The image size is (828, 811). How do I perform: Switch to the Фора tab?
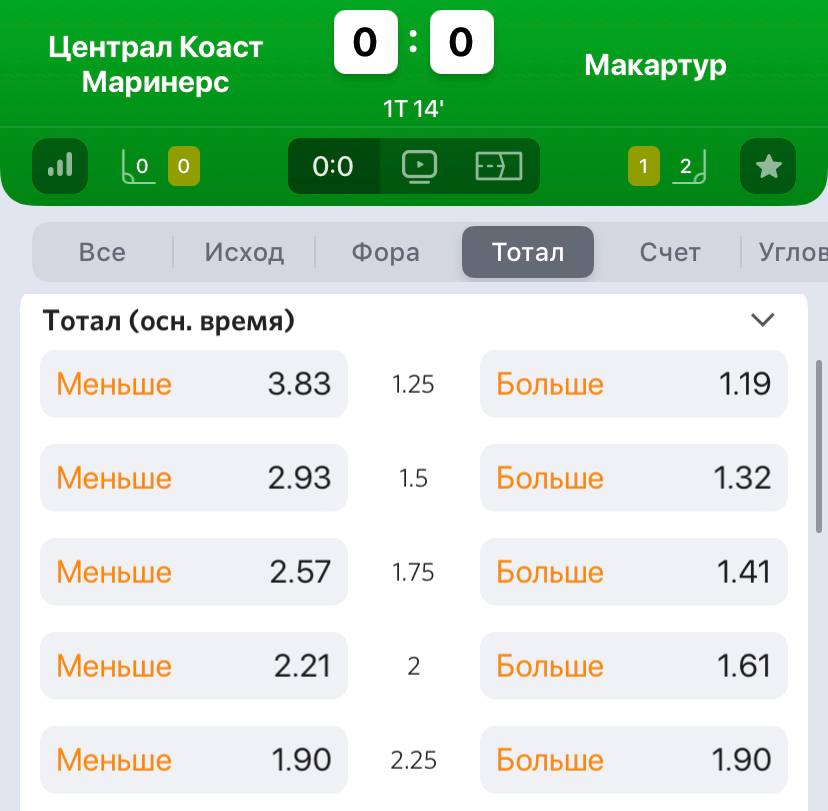(385, 252)
